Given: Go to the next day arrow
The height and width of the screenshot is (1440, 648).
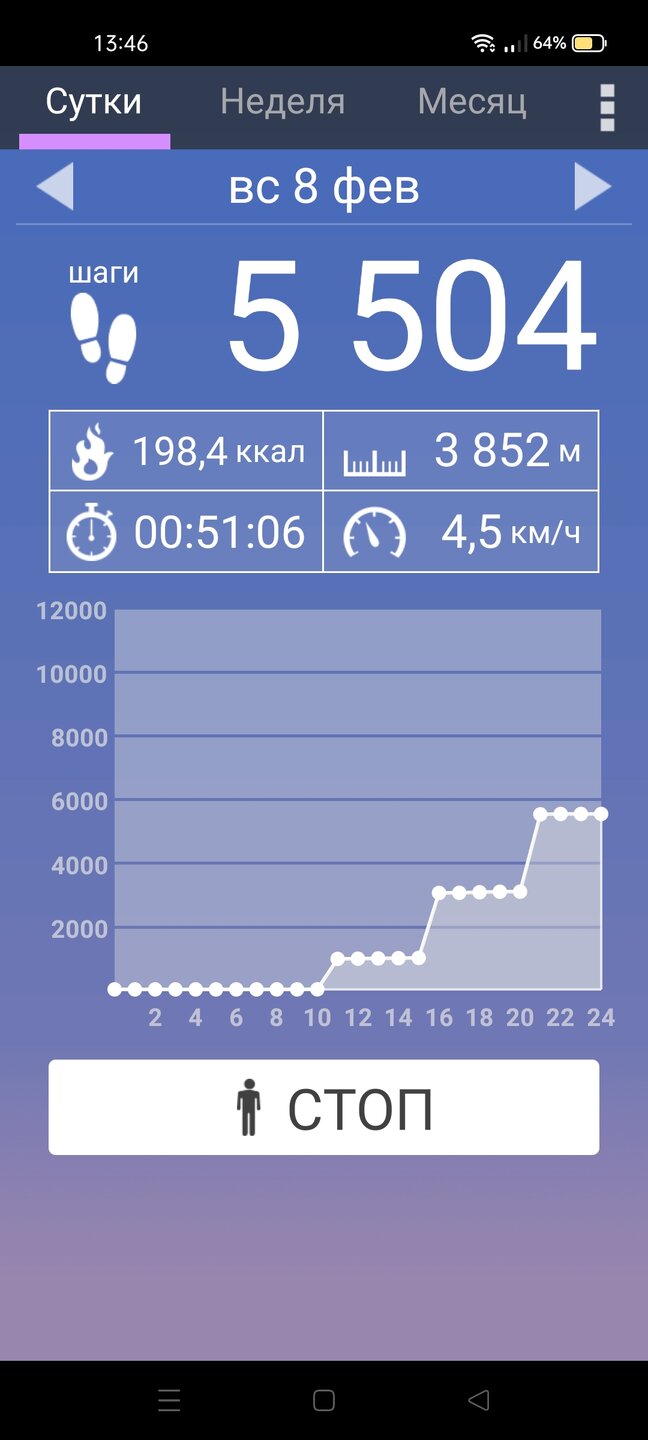Looking at the screenshot, I should pyautogui.click(x=592, y=187).
